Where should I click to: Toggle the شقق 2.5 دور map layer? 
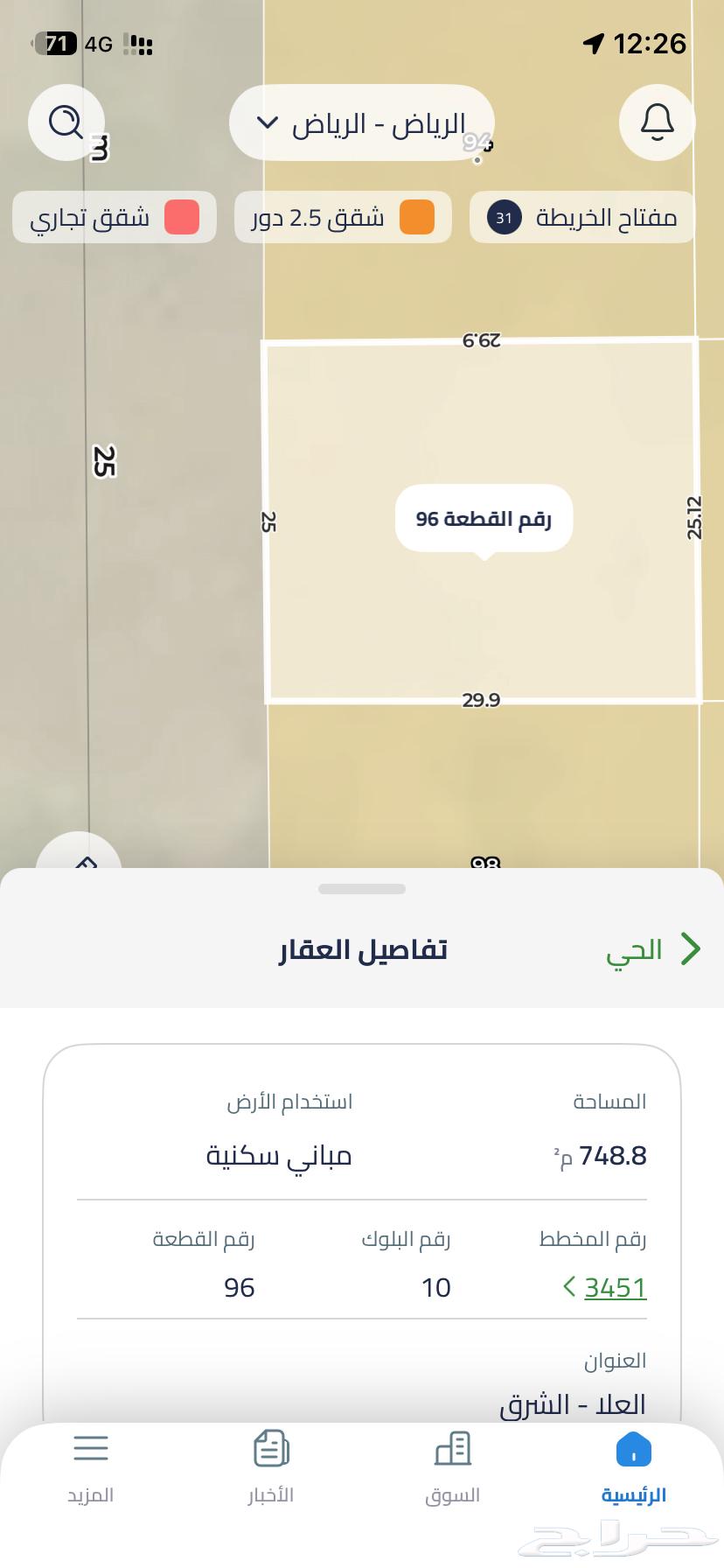(342, 217)
